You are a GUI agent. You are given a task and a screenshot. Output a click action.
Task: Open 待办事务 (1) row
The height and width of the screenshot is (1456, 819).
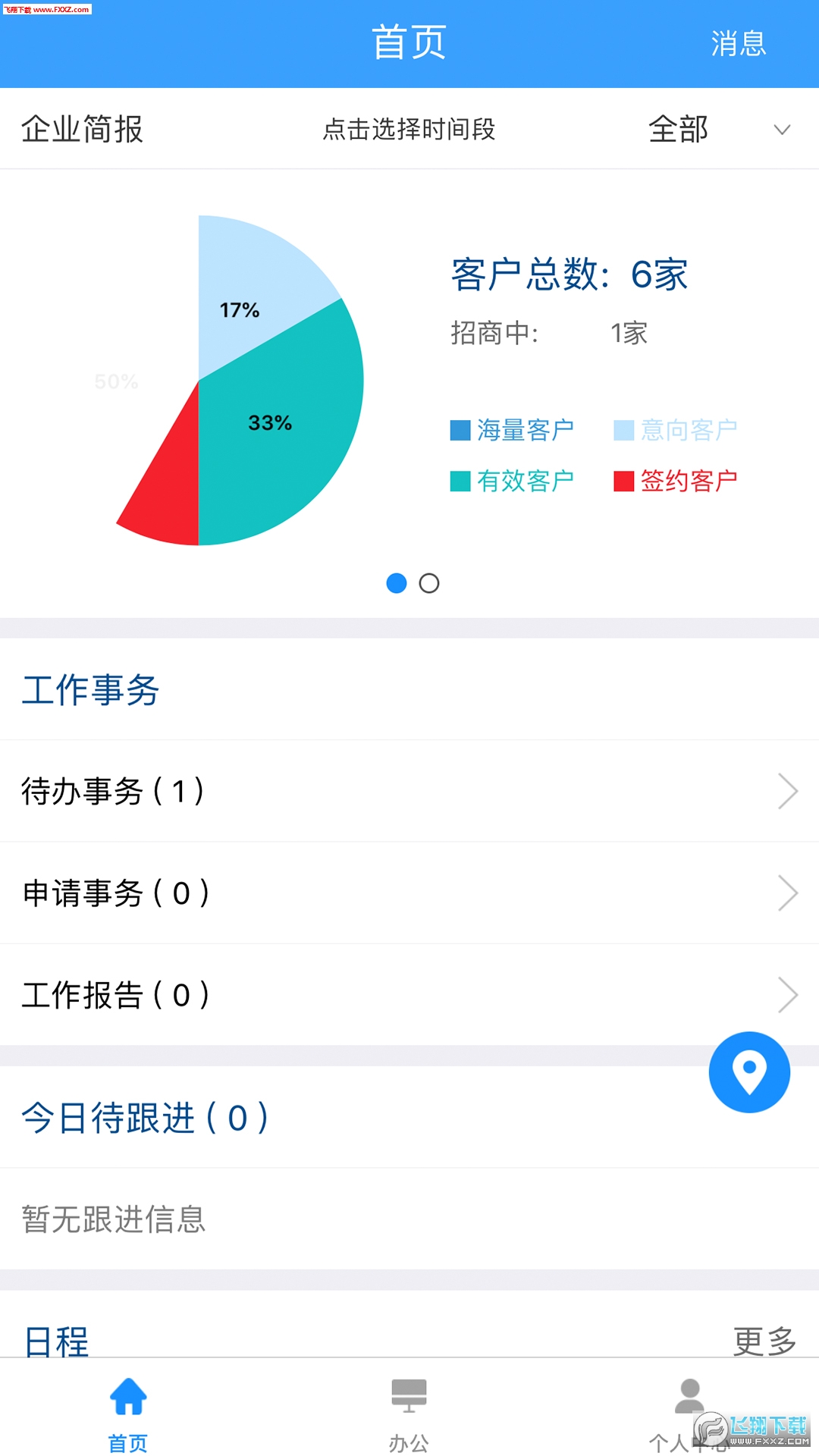pos(409,791)
